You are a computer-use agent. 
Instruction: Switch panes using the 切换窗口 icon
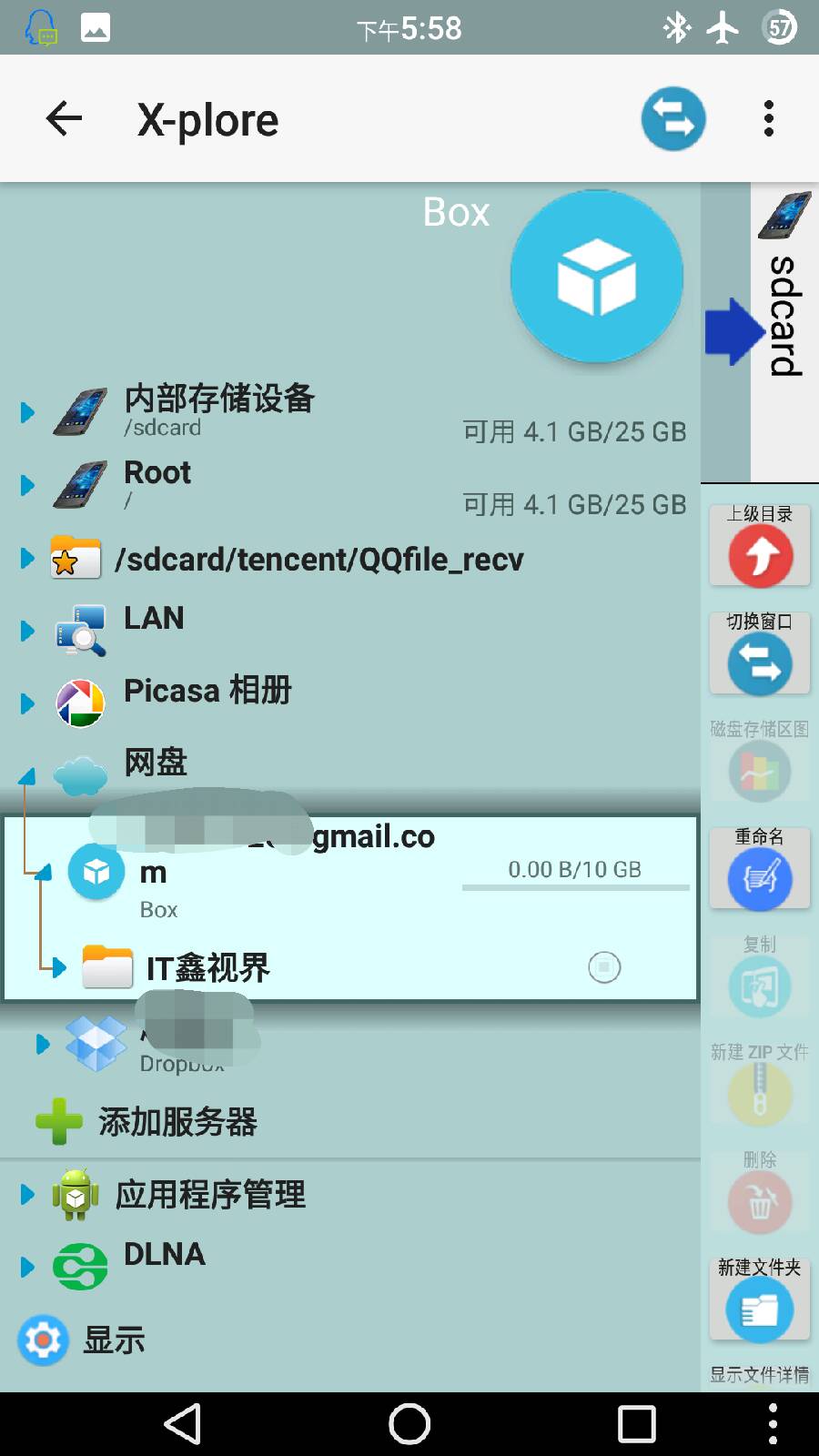(760, 662)
